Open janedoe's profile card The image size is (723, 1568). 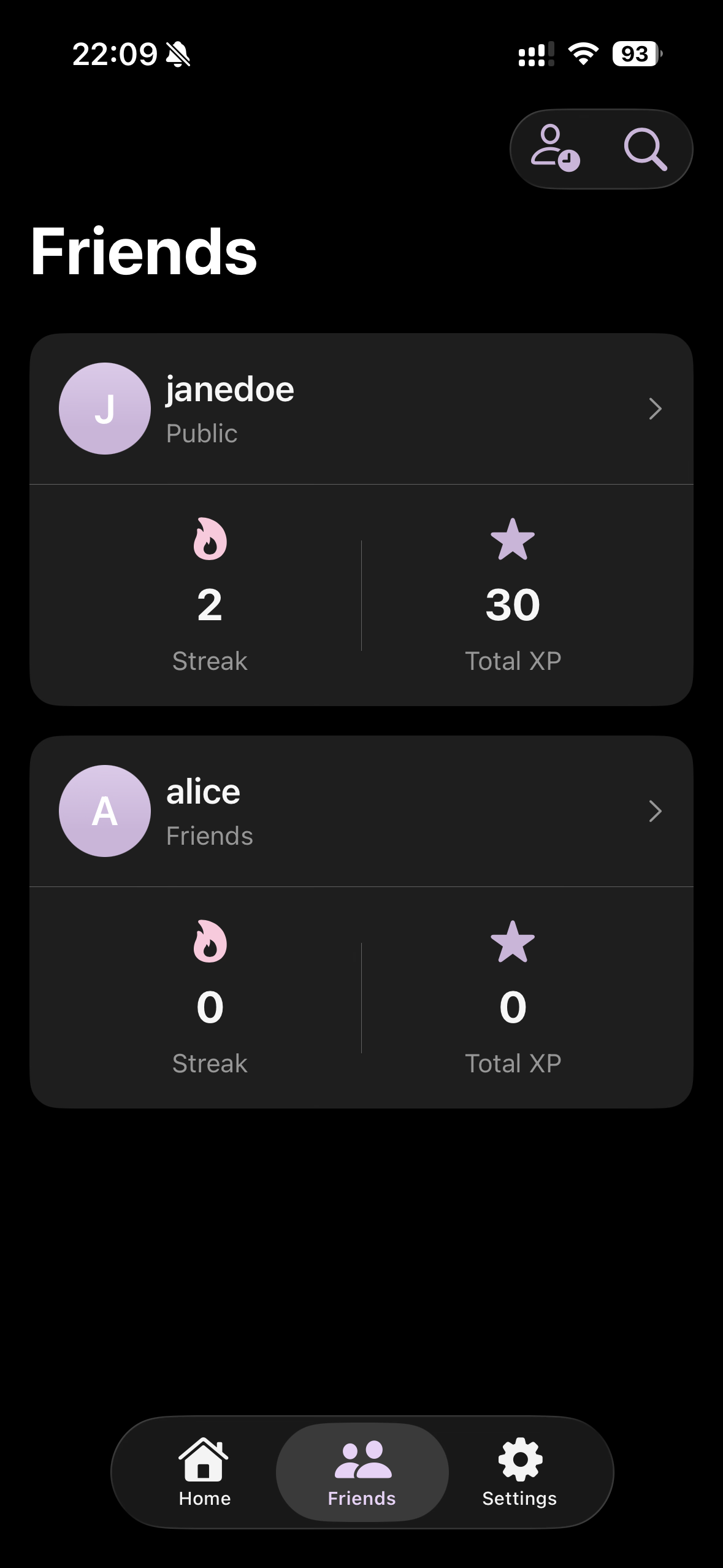(361, 409)
